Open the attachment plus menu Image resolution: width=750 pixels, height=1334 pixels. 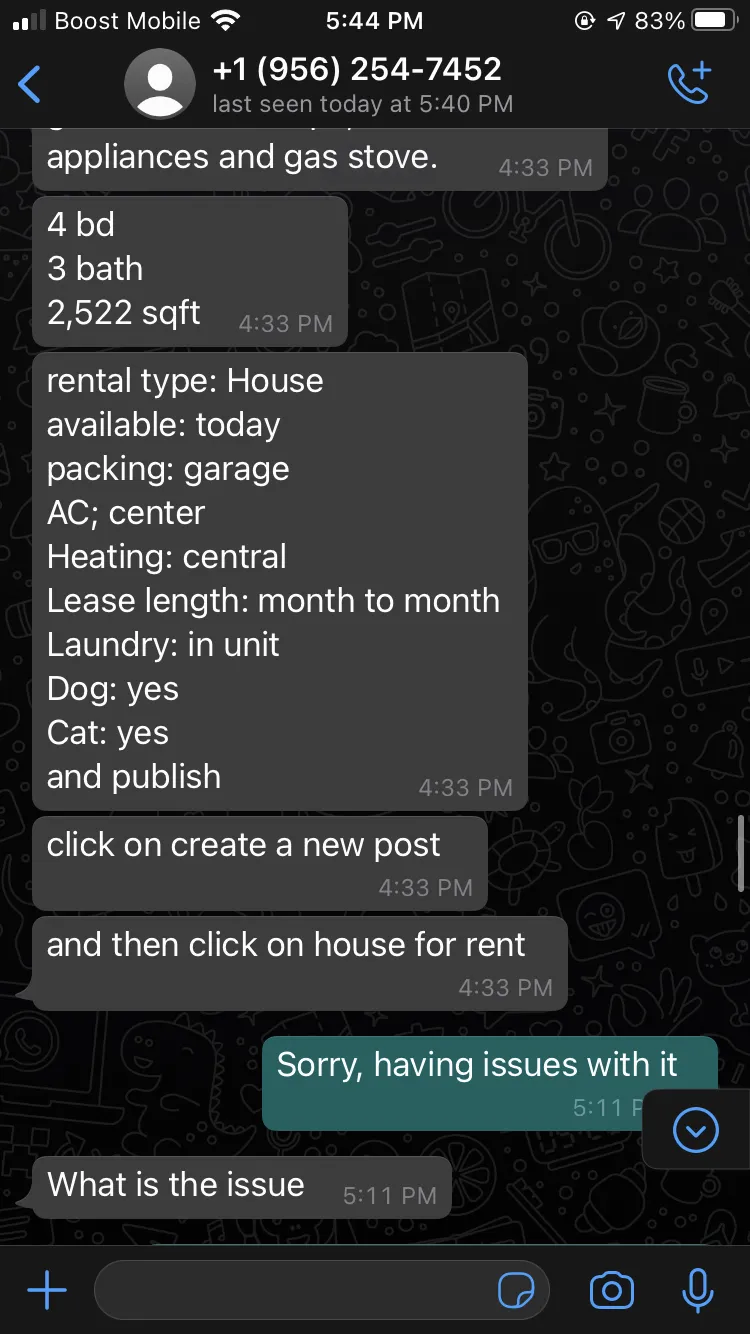(47, 1291)
